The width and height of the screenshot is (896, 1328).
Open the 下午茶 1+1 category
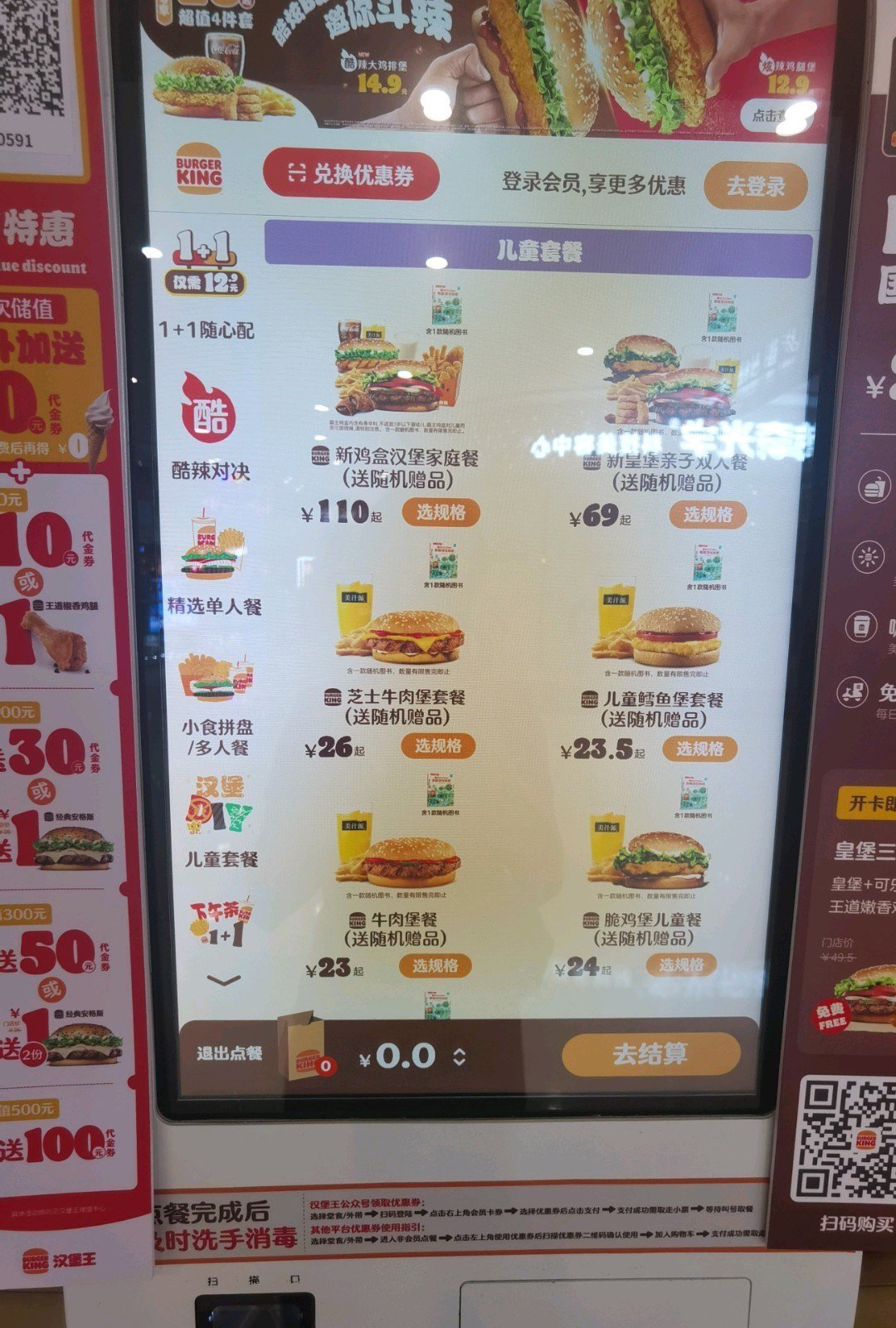221,923
